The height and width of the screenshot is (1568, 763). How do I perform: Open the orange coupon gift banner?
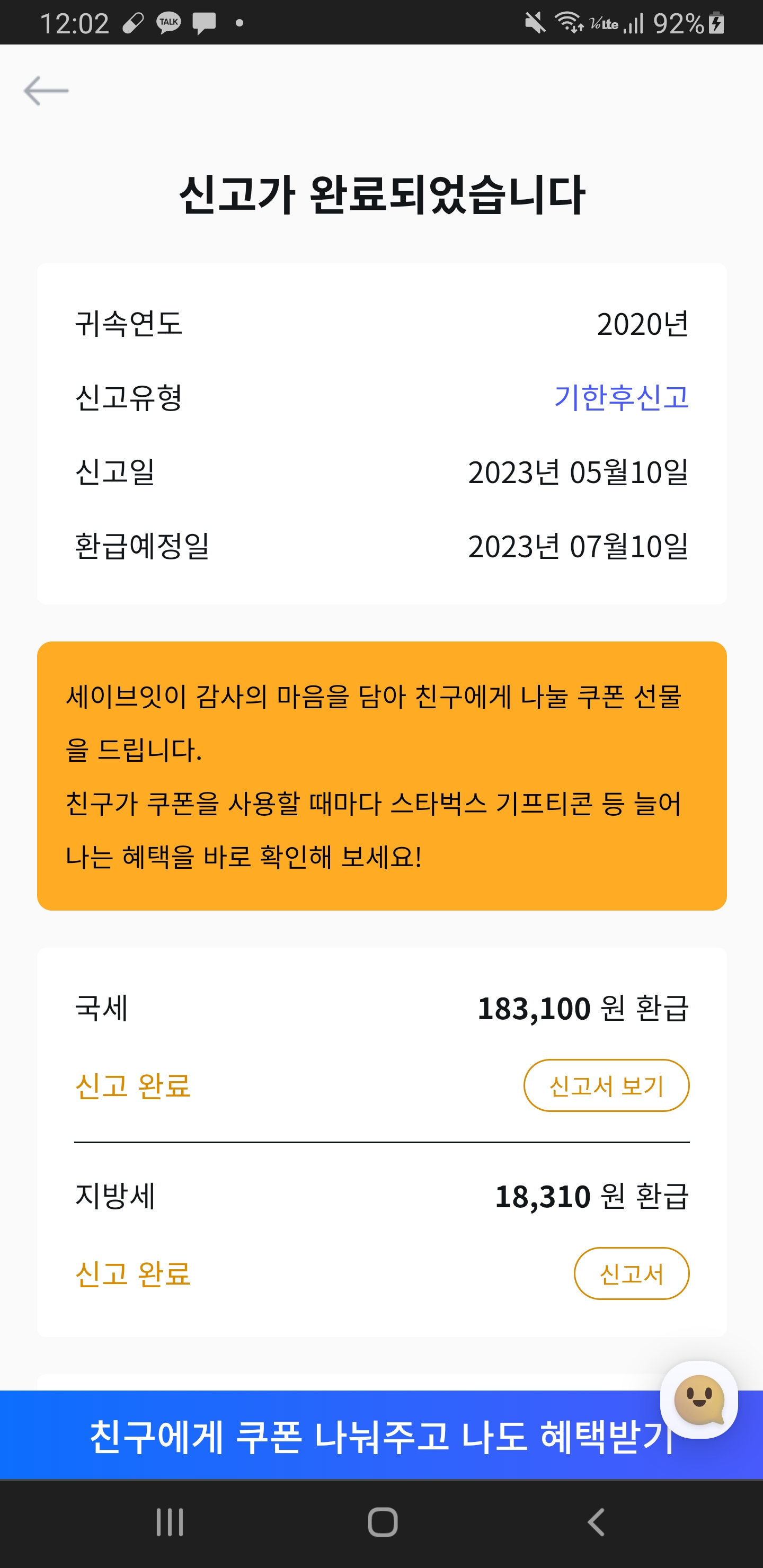pyautogui.click(x=381, y=776)
